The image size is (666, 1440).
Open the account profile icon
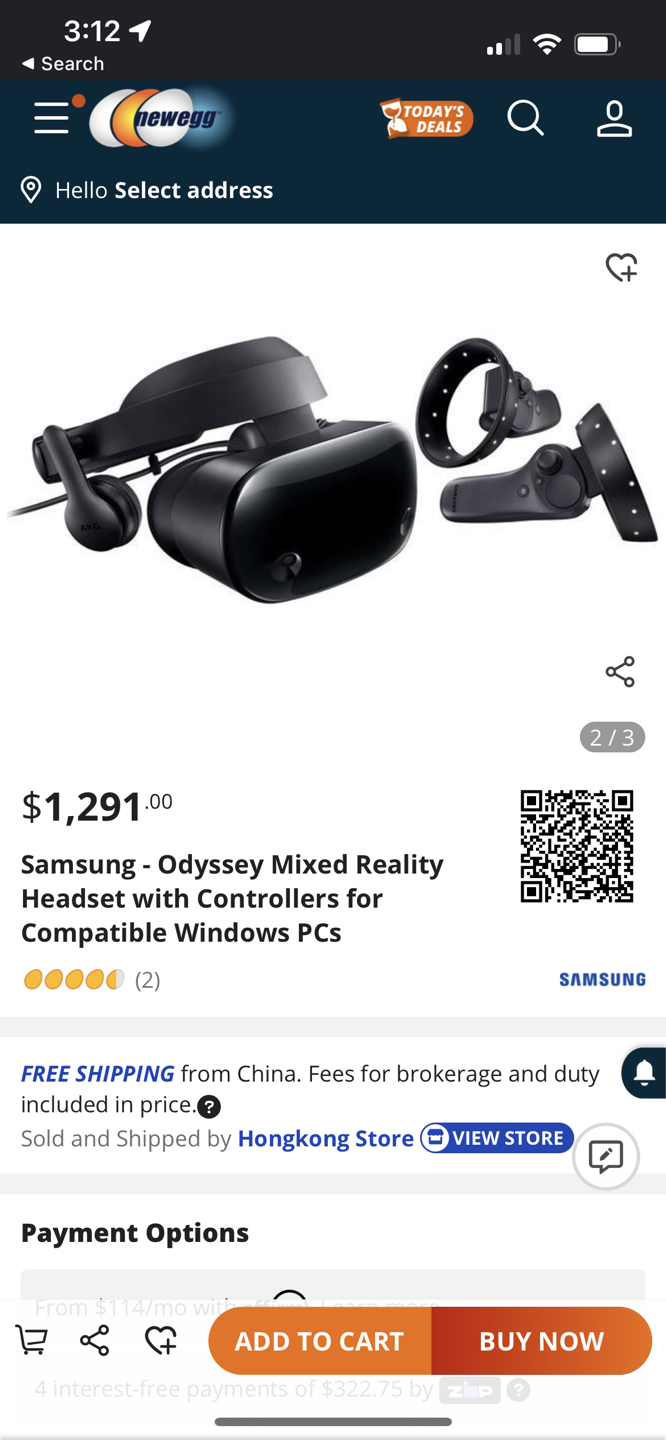click(614, 118)
